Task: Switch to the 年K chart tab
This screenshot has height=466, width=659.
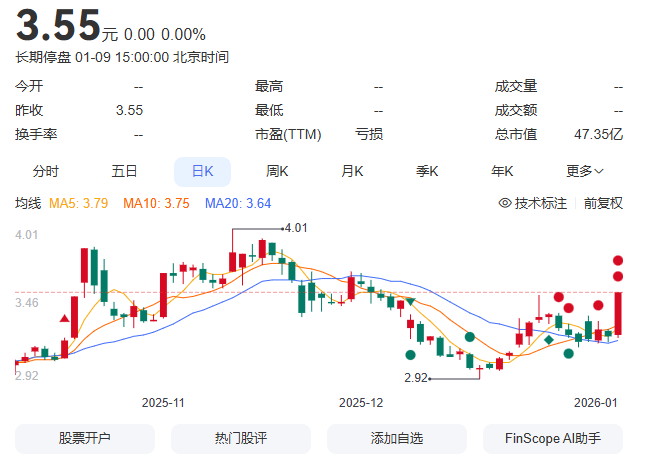Action: (502, 171)
